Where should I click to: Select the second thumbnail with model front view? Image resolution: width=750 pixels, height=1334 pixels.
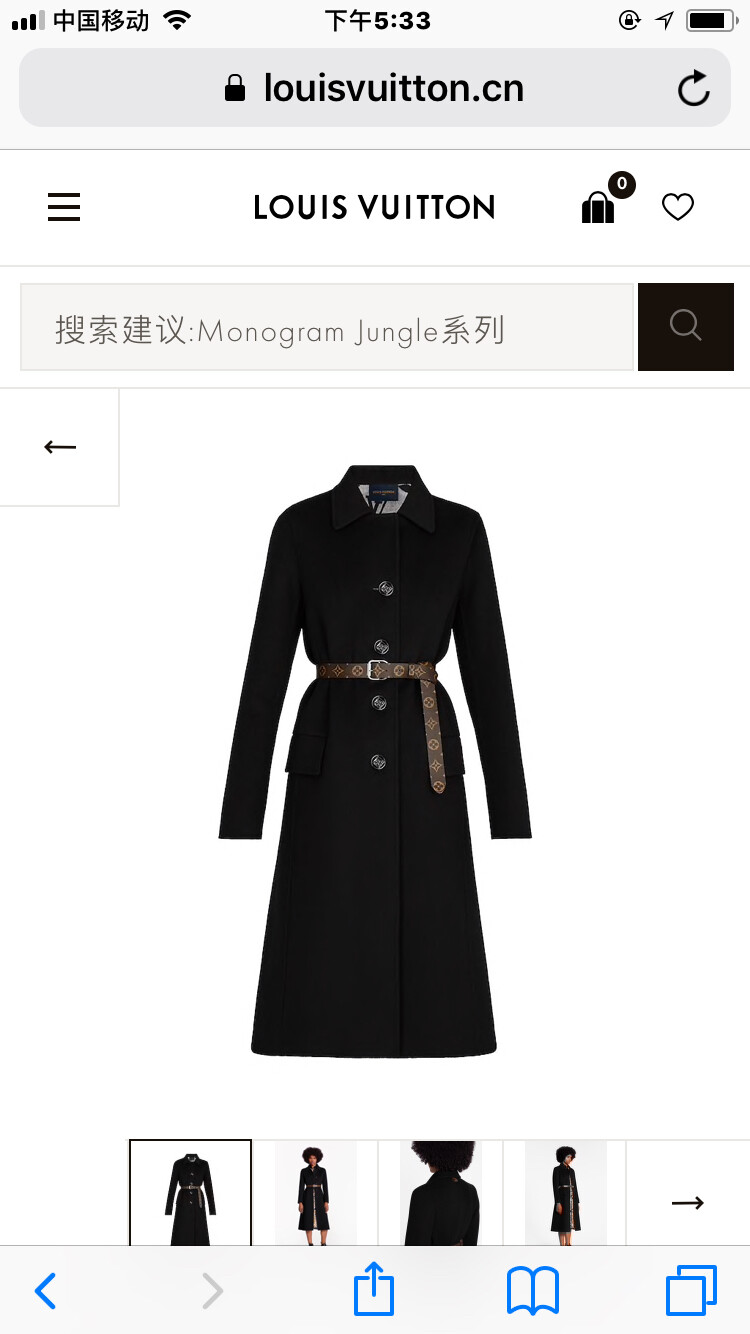[315, 1193]
